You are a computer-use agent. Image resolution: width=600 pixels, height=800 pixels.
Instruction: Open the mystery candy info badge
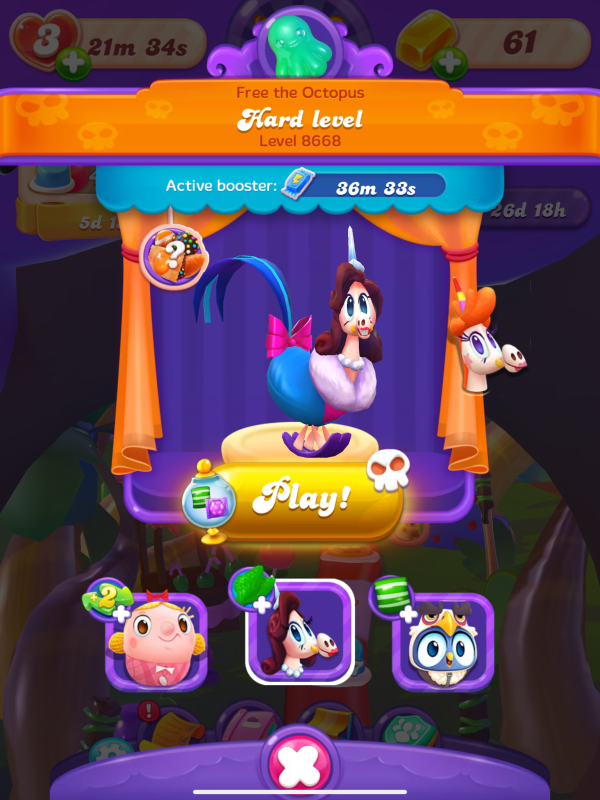pyautogui.click(x=174, y=257)
